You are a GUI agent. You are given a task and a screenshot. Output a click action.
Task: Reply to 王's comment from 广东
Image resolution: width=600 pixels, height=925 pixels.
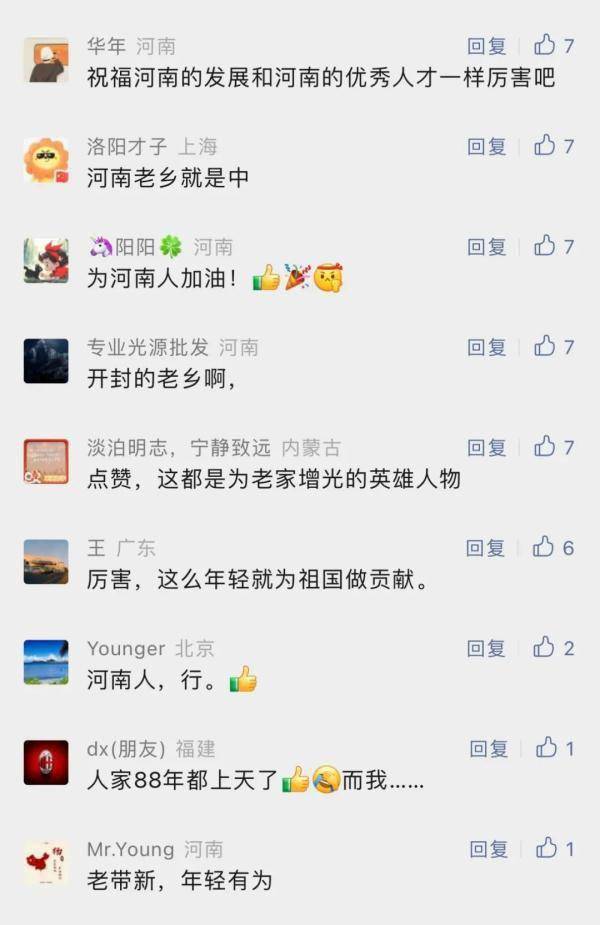pyautogui.click(x=486, y=548)
